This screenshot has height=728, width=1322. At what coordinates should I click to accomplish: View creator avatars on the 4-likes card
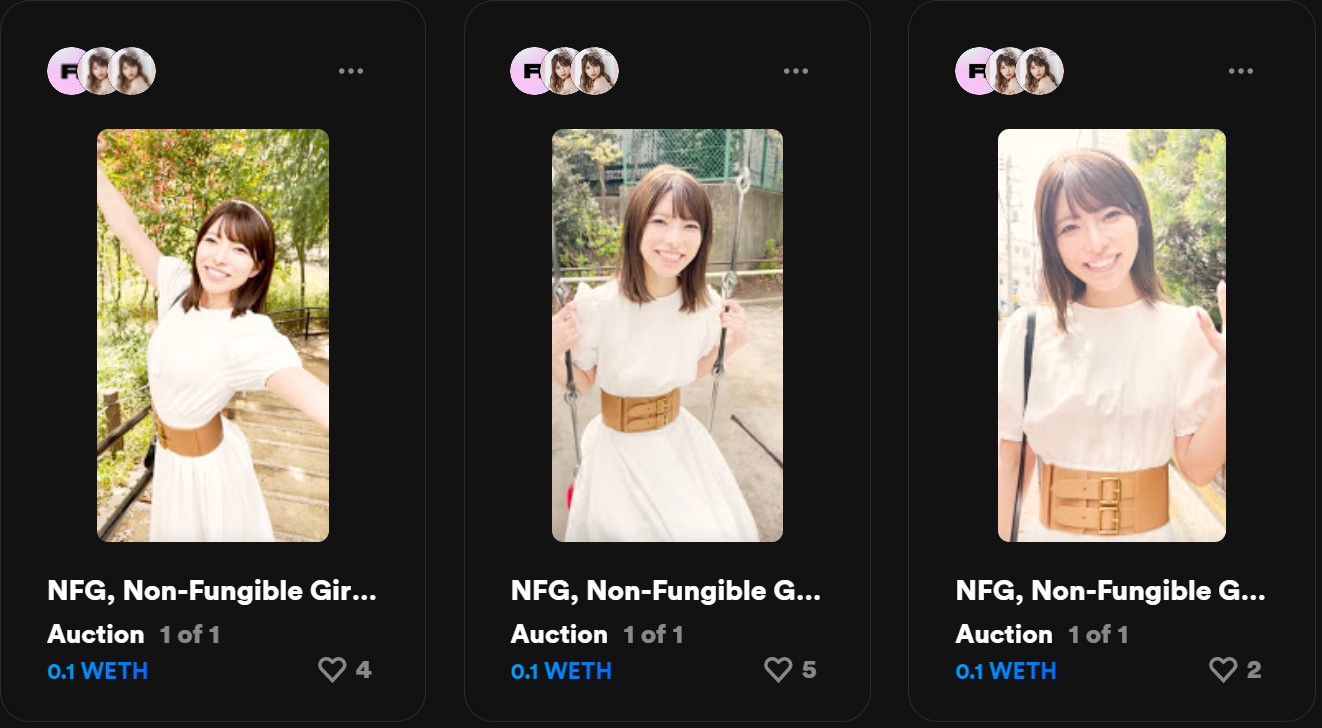tap(101, 71)
